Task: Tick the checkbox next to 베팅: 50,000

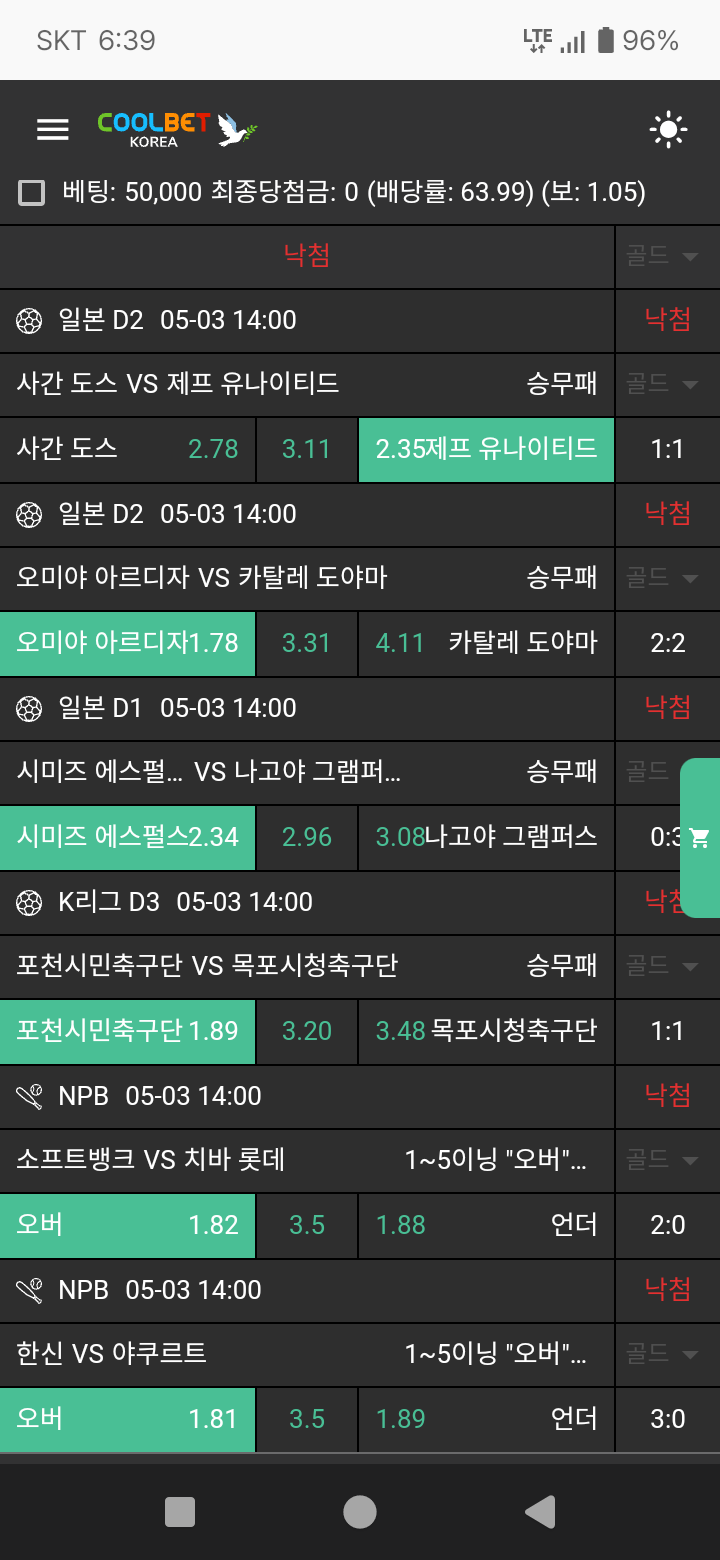Action: coord(32,192)
